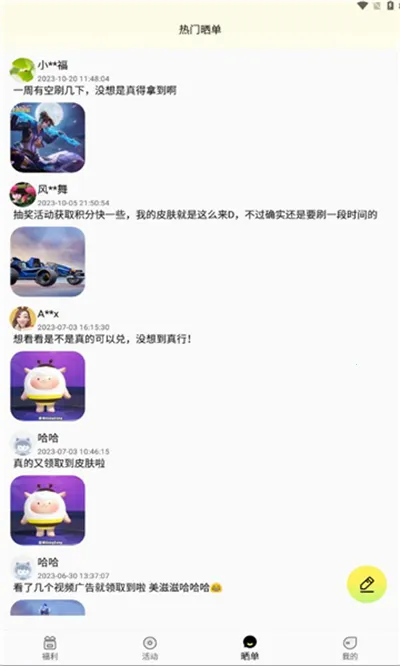Screen dimensions: 400x666
Task: Open the 活动 tab
Action: [x=149, y=648]
